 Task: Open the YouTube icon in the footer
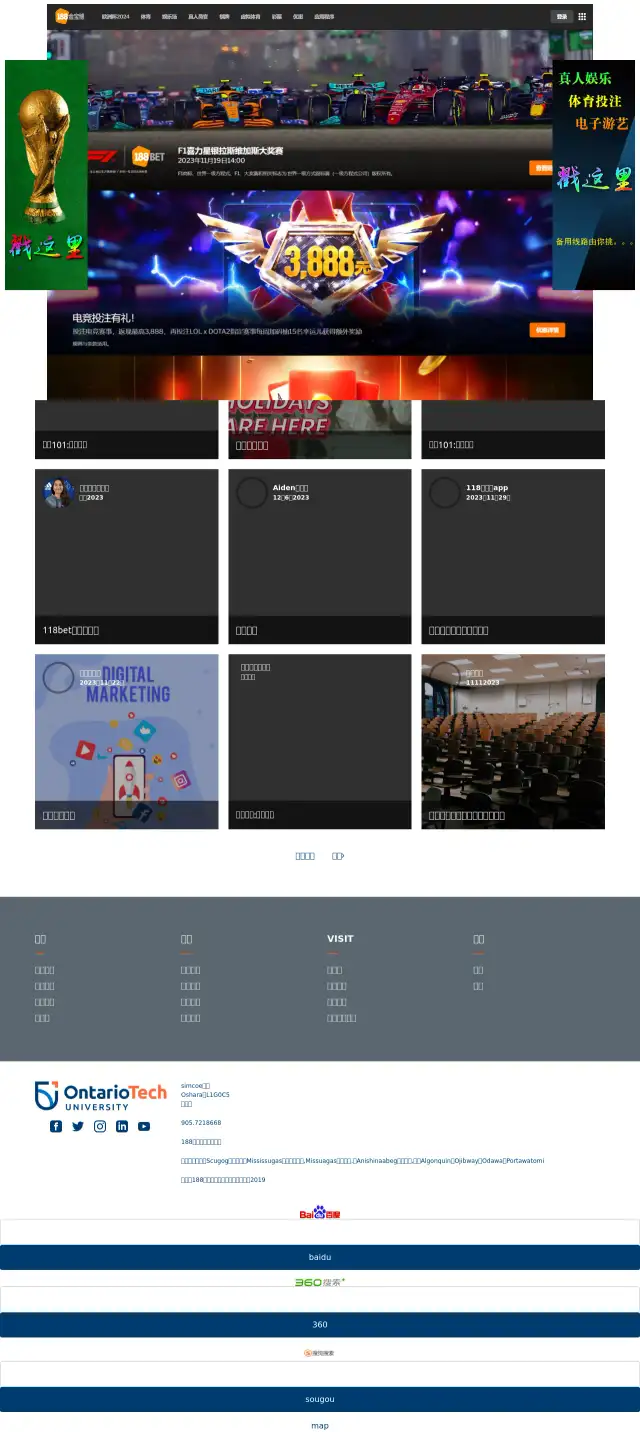tap(144, 1126)
